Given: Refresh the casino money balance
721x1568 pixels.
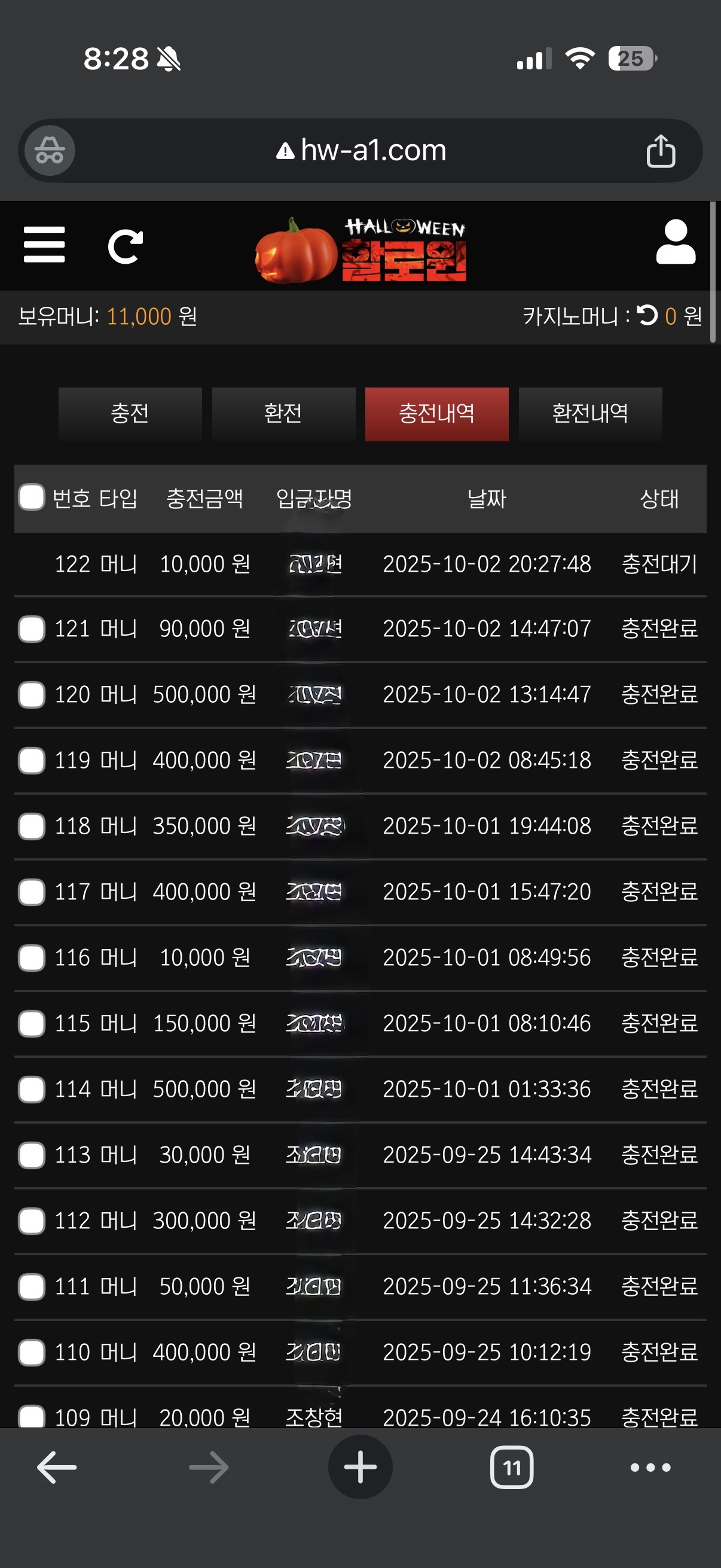Looking at the screenshot, I should [x=647, y=315].
